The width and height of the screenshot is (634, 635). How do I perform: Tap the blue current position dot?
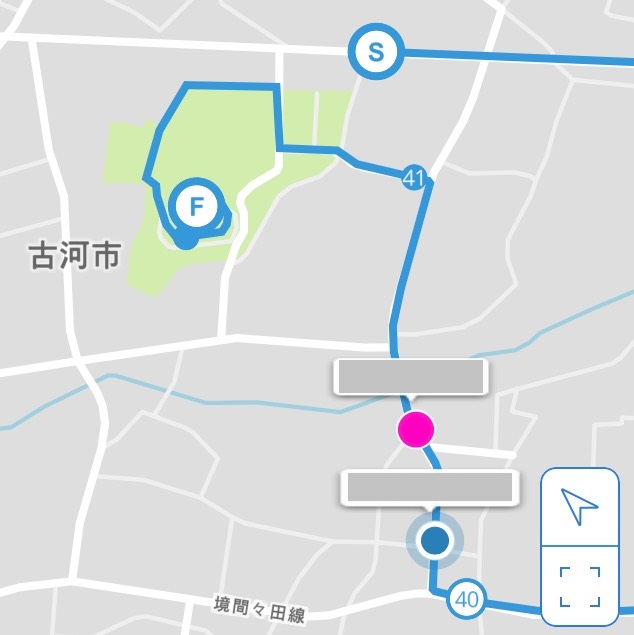[434, 541]
